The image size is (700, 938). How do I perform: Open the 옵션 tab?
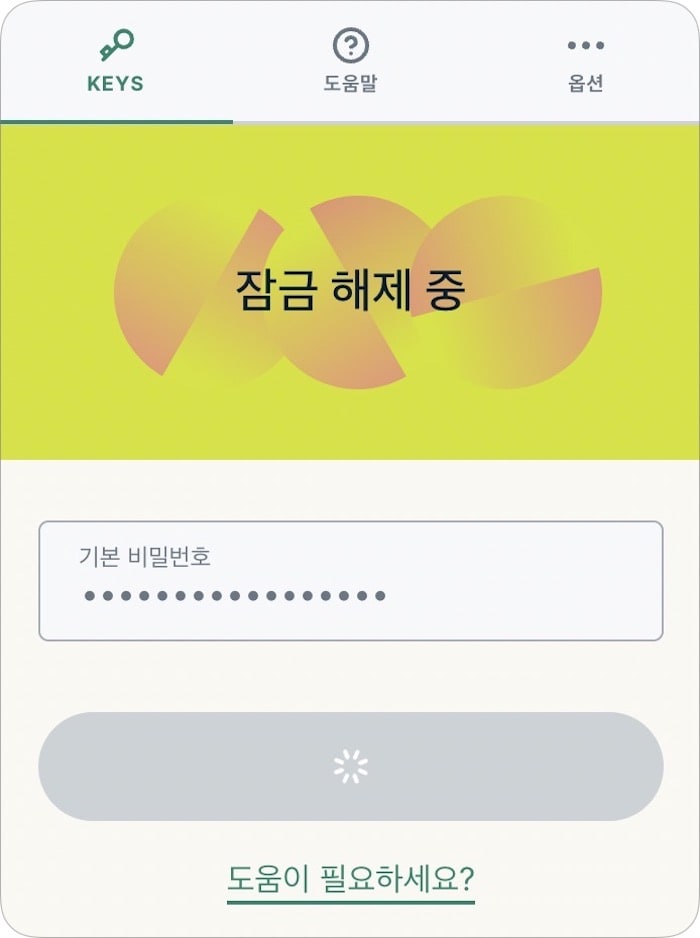[585, 62]
